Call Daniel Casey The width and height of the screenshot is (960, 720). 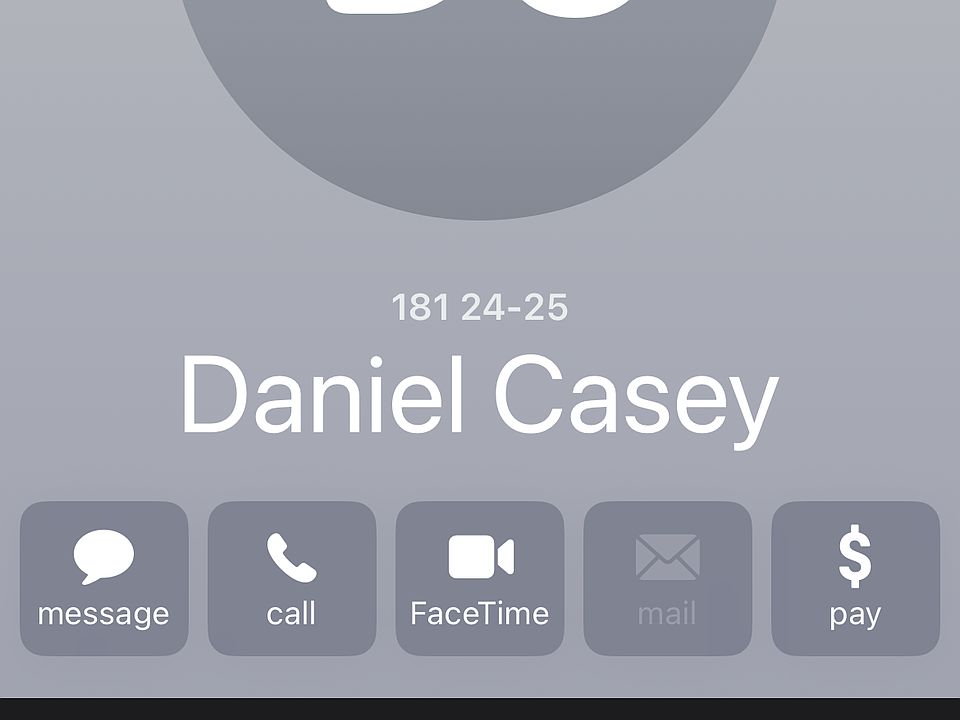(292, 578)
